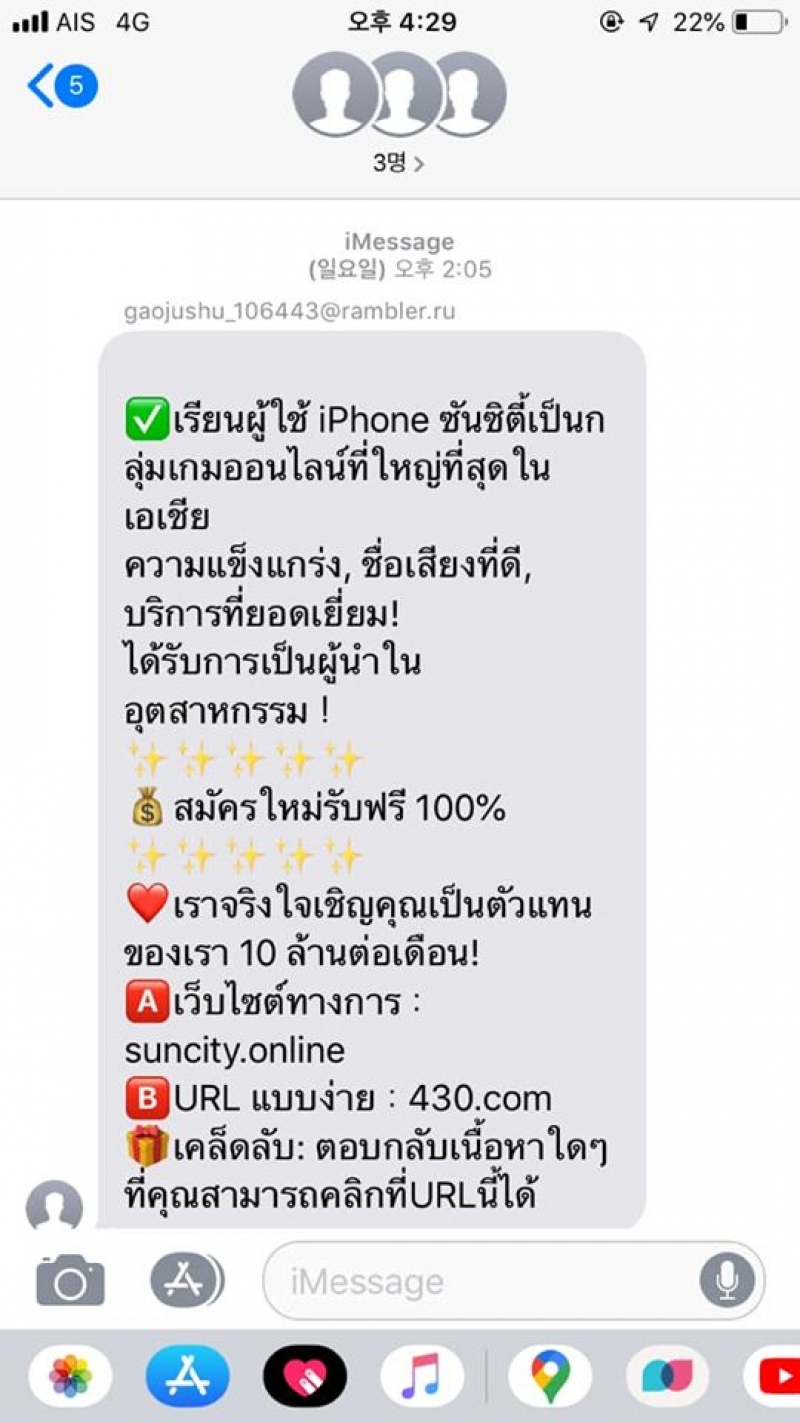Go back to the messages list
Screen dimensions: 800x1423
60,87
